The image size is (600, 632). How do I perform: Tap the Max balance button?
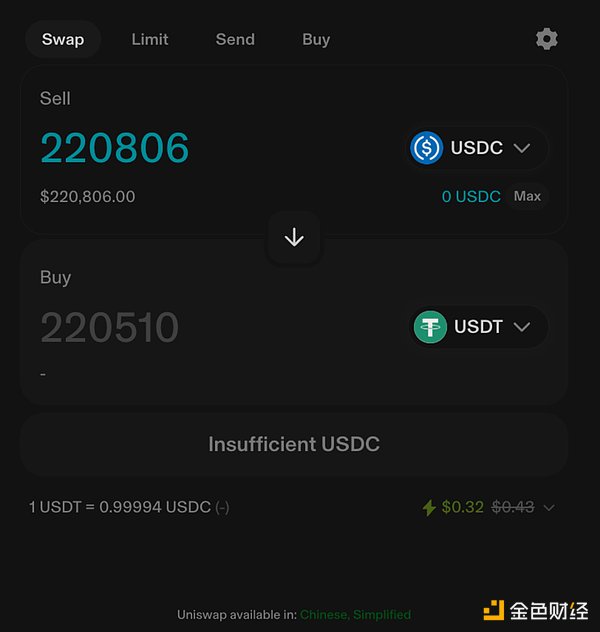[527, 196]
